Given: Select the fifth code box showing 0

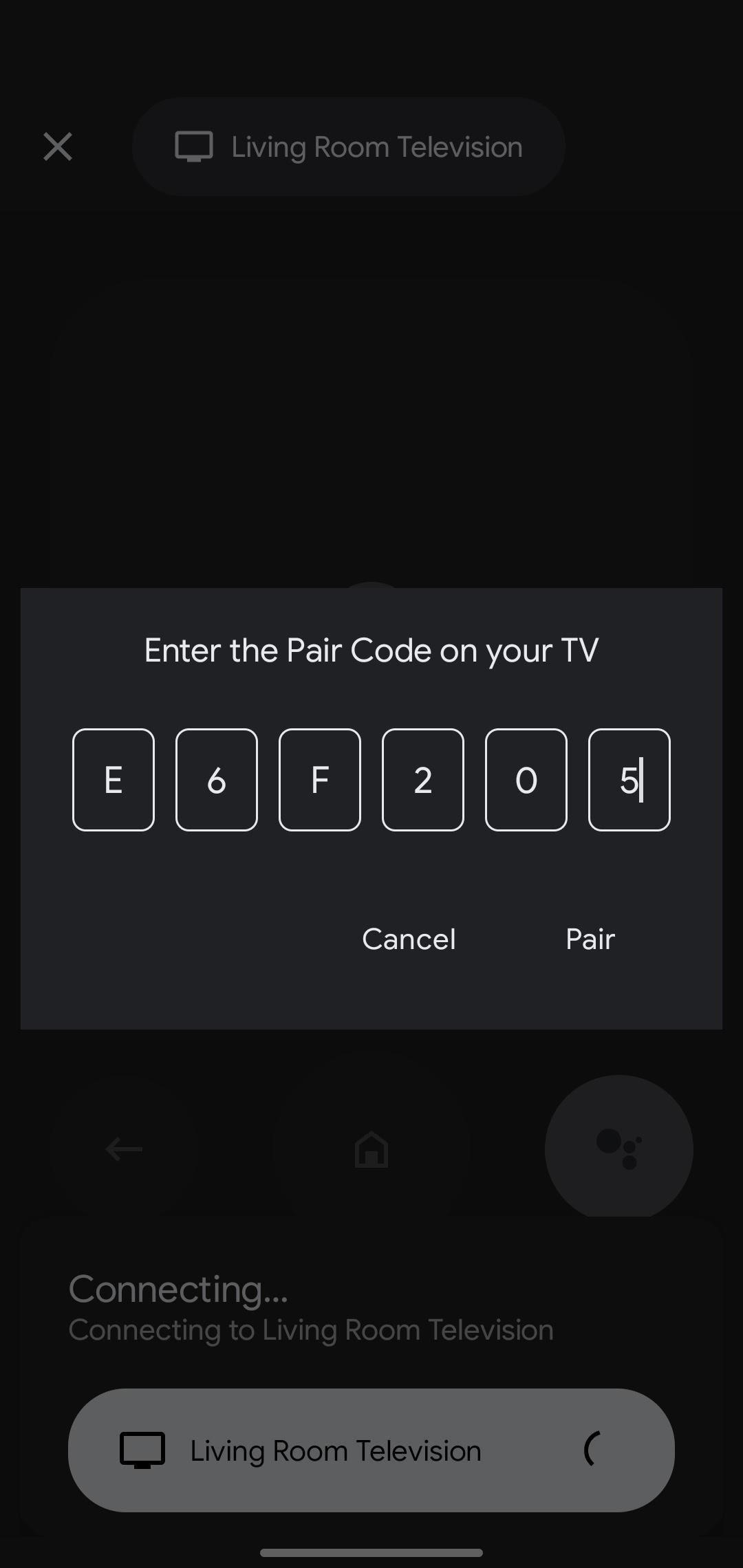Looking at the screenshot, I should tap(526, 780).
